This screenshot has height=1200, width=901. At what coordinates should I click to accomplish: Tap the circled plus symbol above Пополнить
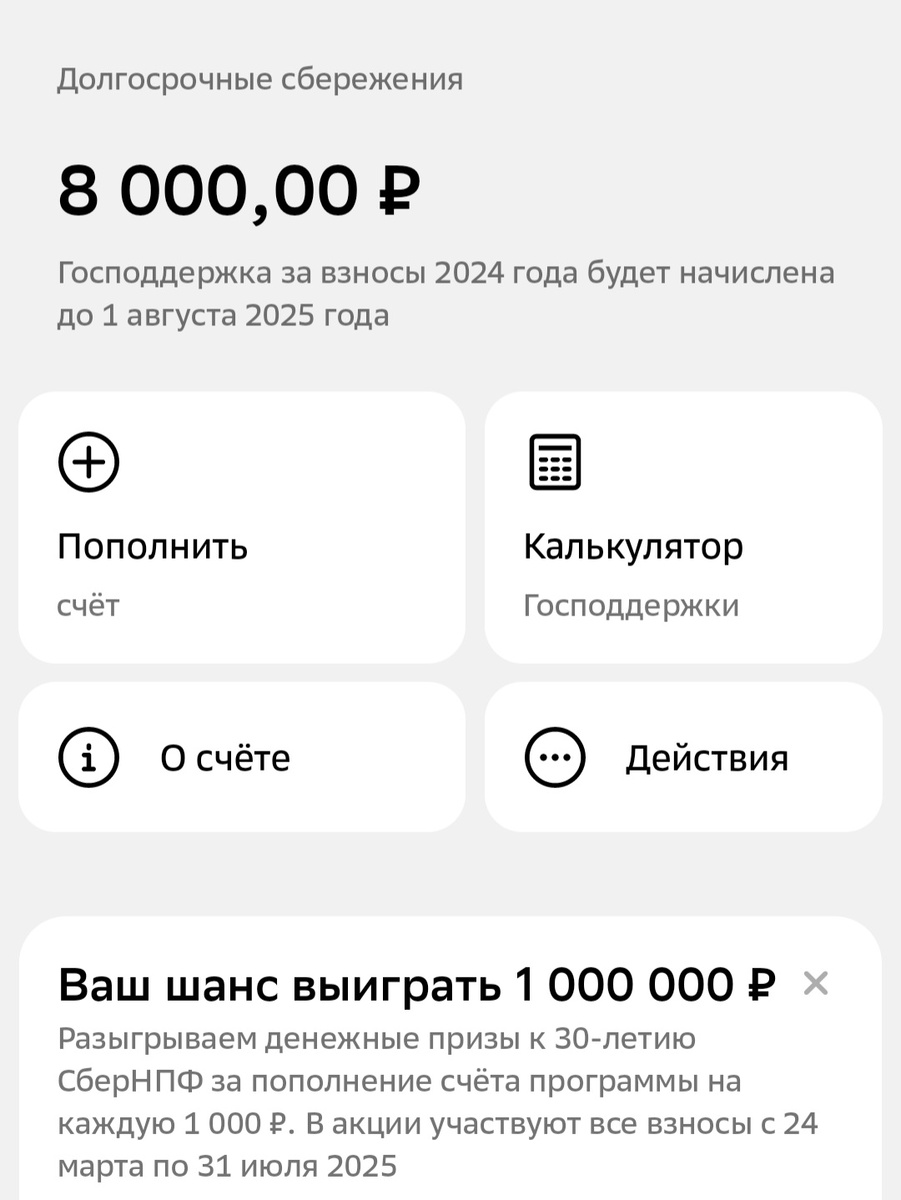coord(89,461)
